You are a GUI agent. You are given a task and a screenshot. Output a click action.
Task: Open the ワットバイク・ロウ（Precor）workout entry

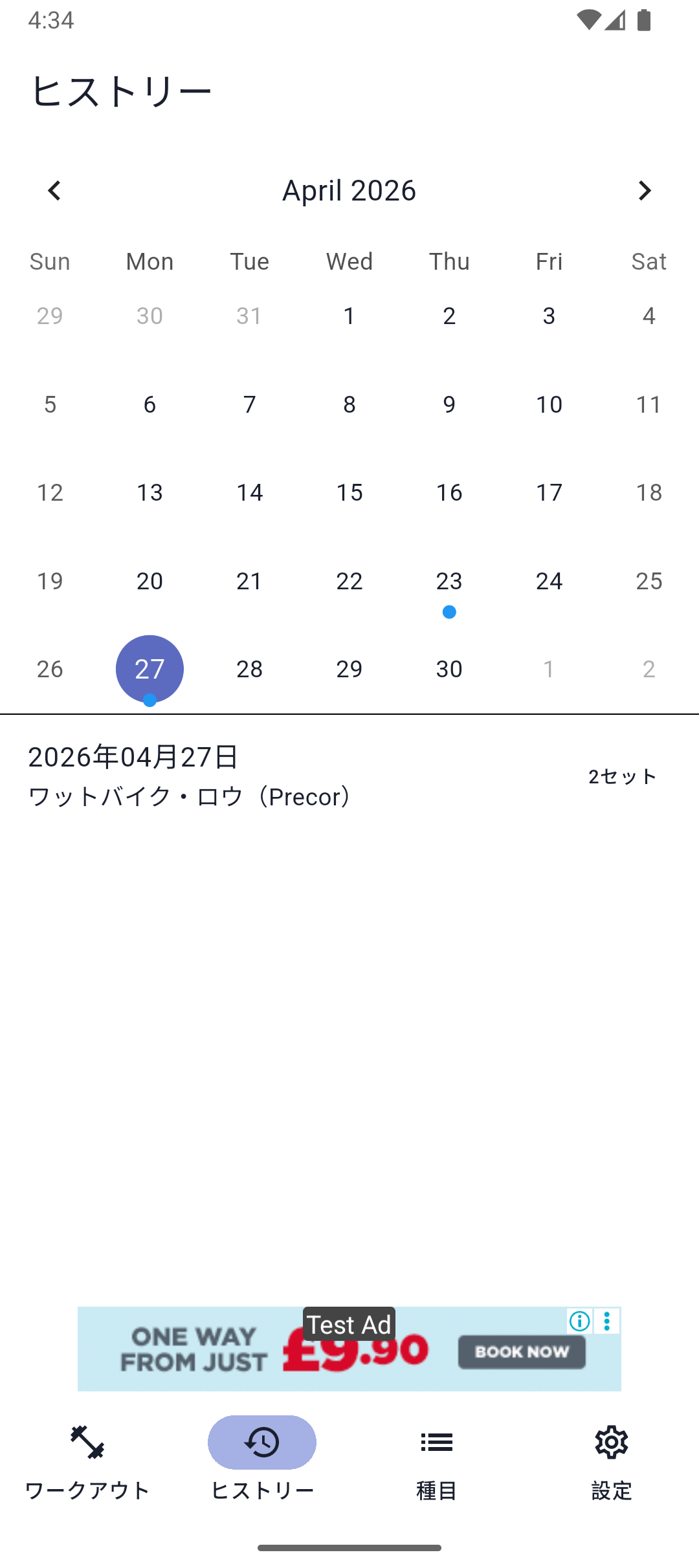tap(188, 796)
